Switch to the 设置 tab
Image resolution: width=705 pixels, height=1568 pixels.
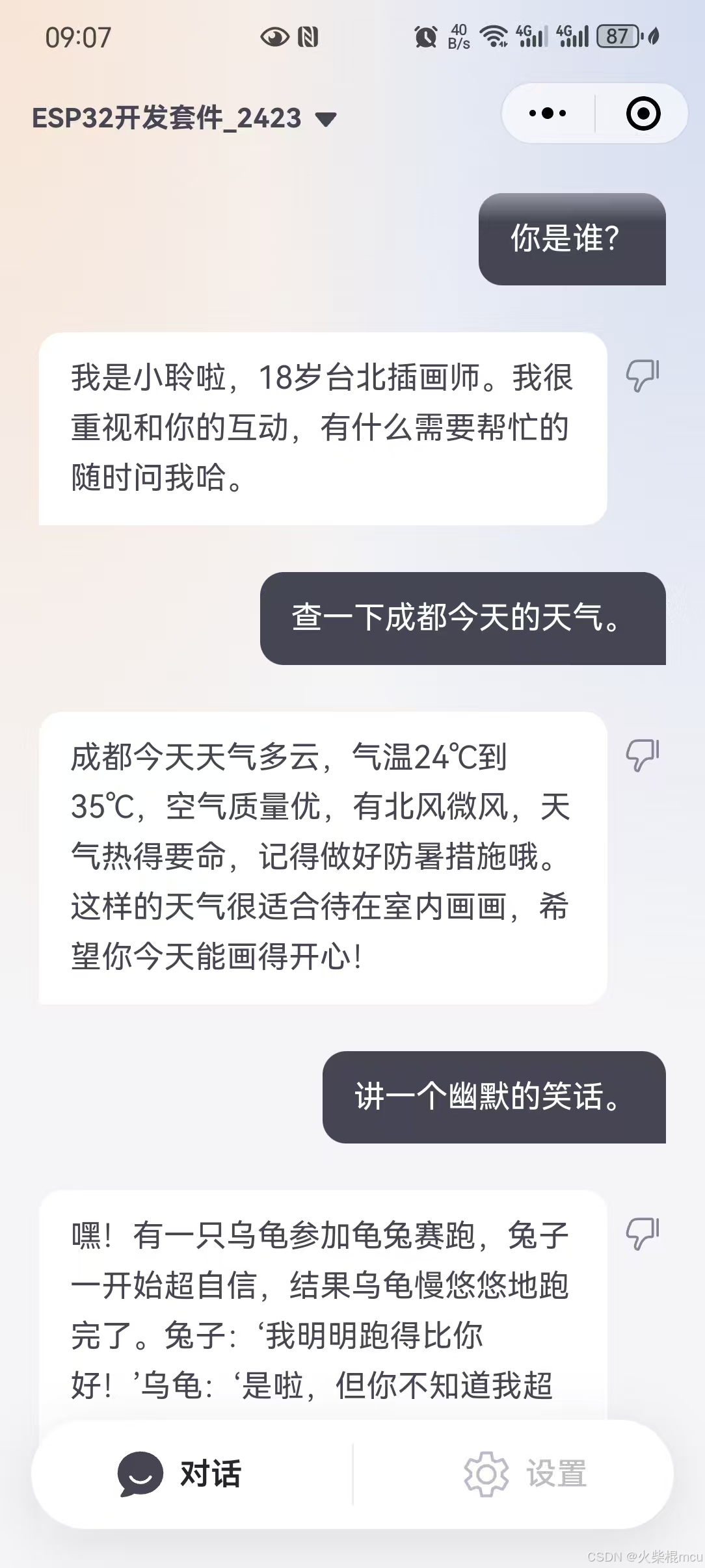525,1474
